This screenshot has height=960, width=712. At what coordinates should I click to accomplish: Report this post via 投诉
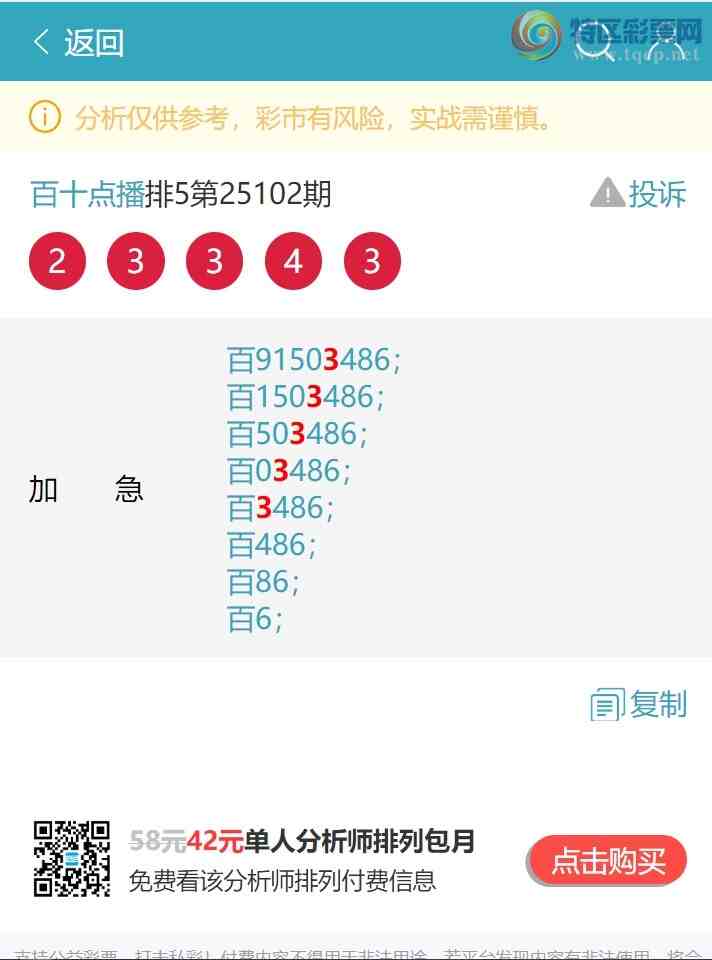click(639, 193)
